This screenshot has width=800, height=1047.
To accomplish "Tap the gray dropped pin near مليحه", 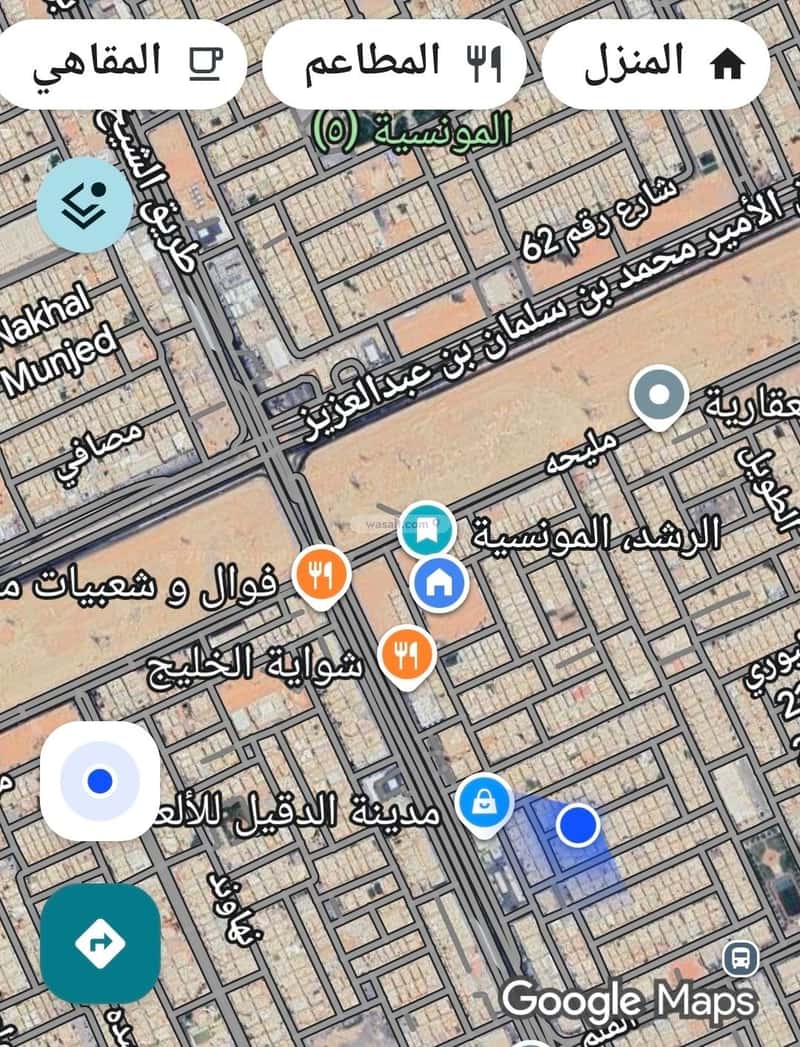I will point(660,396).
